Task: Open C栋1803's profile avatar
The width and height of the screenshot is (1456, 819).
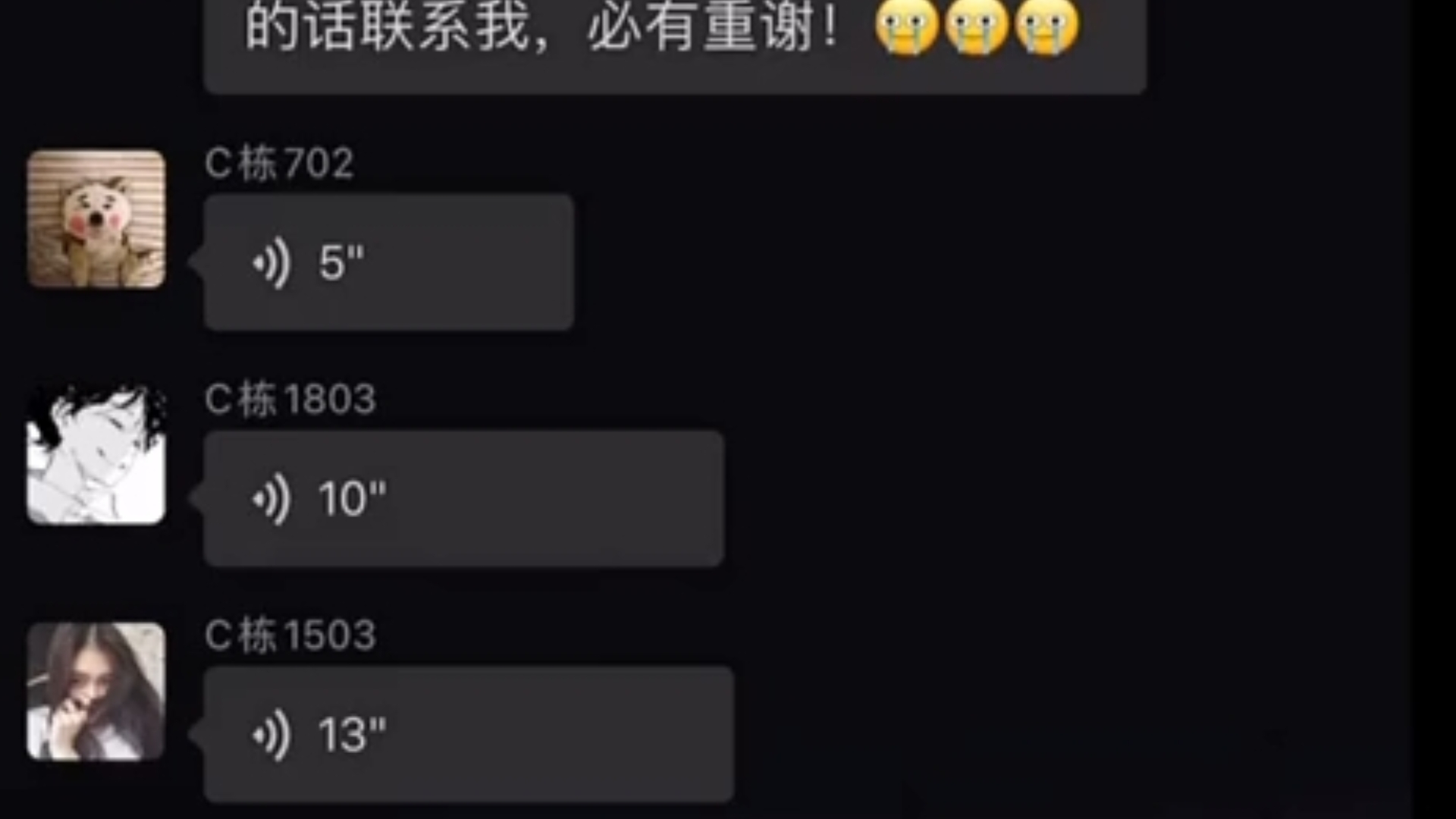Action: [x=96, y=455]
